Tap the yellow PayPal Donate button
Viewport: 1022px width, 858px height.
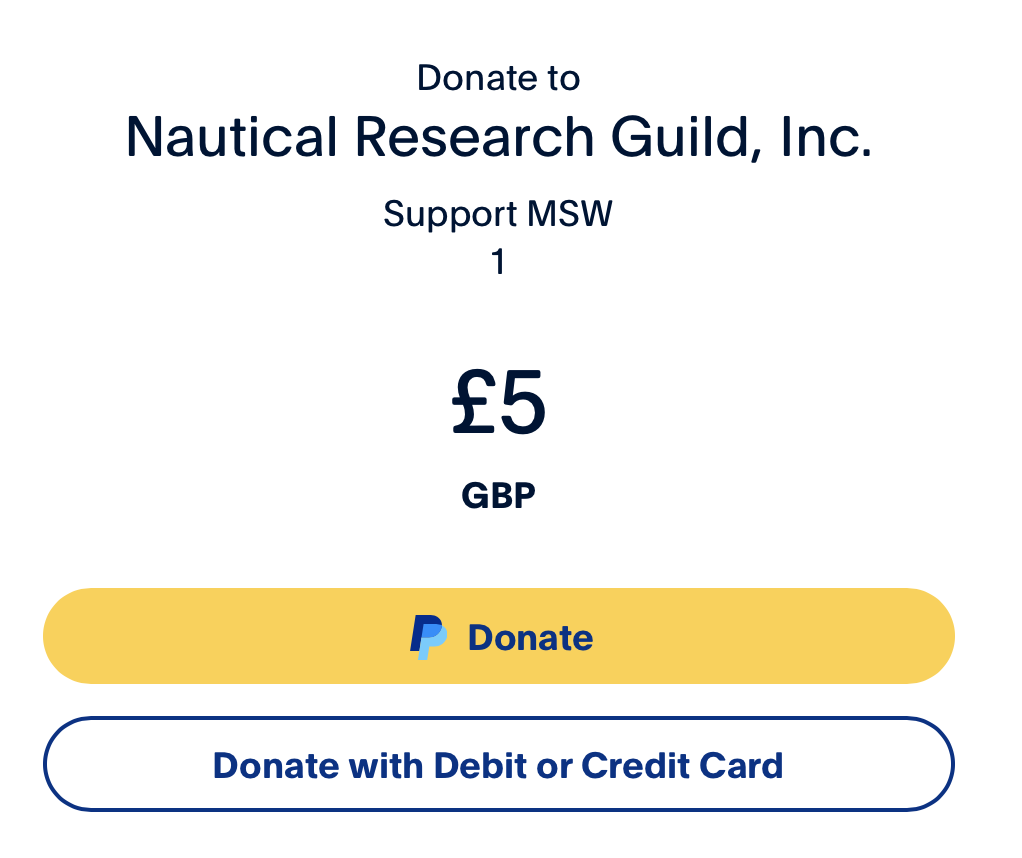pyautogui.click(x=498, y=637)
